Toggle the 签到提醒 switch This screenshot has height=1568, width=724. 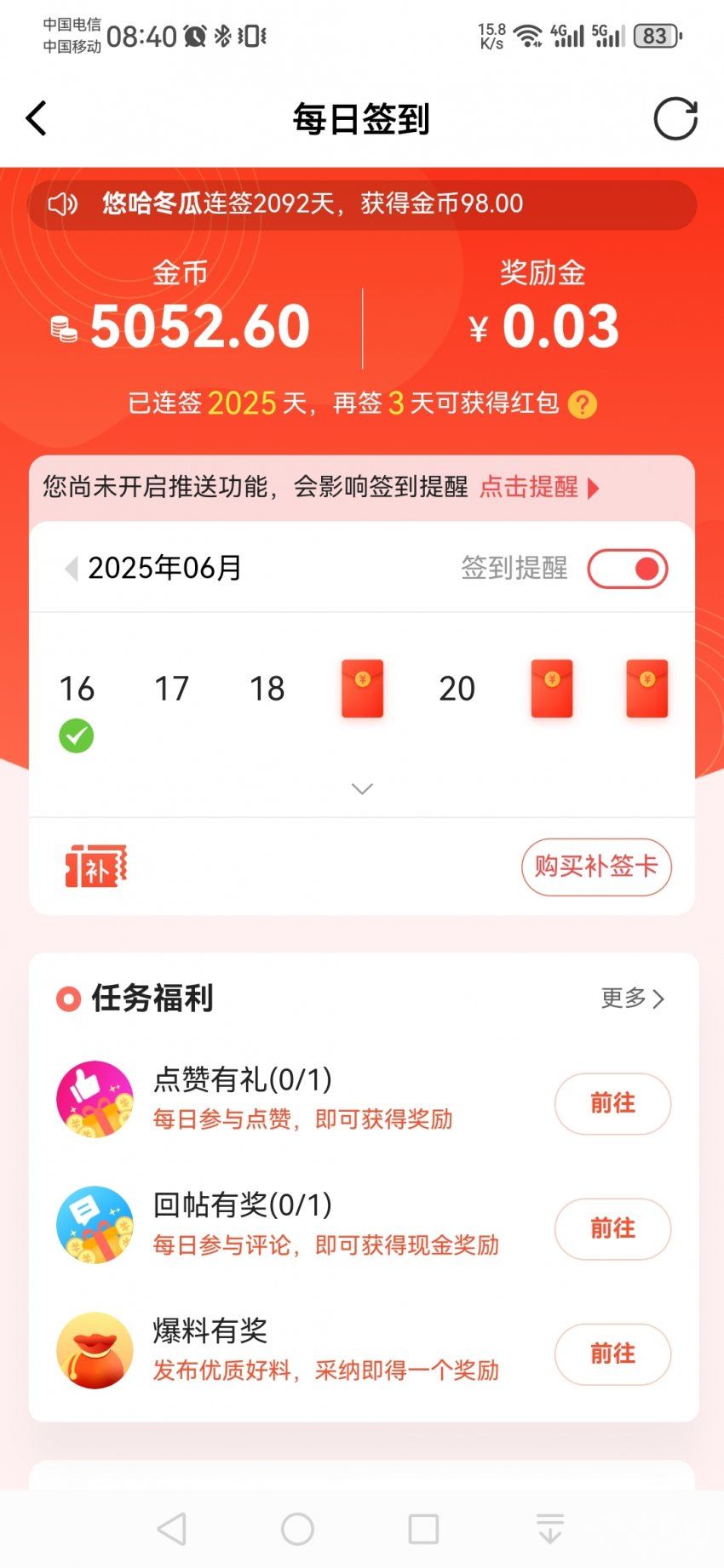click(628, 569)
